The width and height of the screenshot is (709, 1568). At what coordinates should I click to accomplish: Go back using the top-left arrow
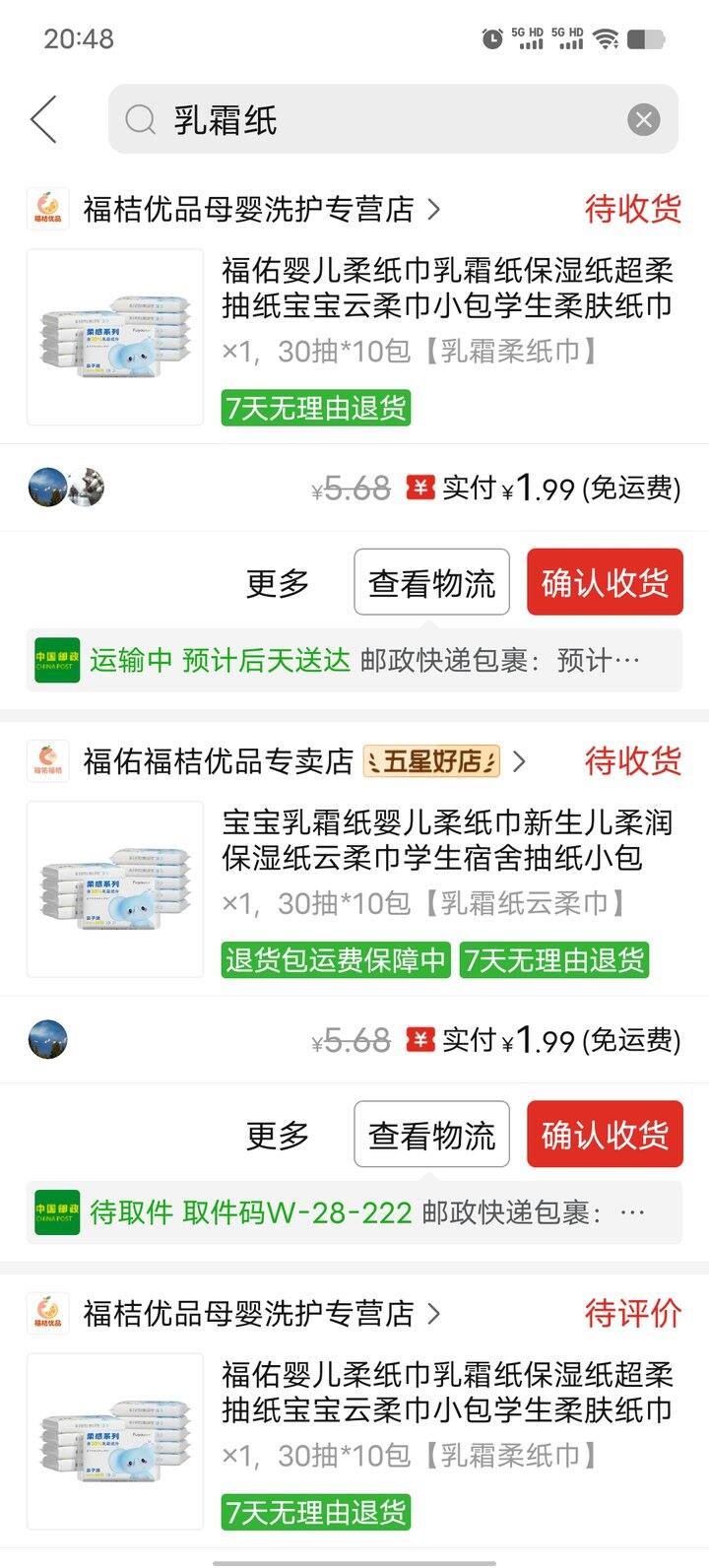[x=44, y=120]
